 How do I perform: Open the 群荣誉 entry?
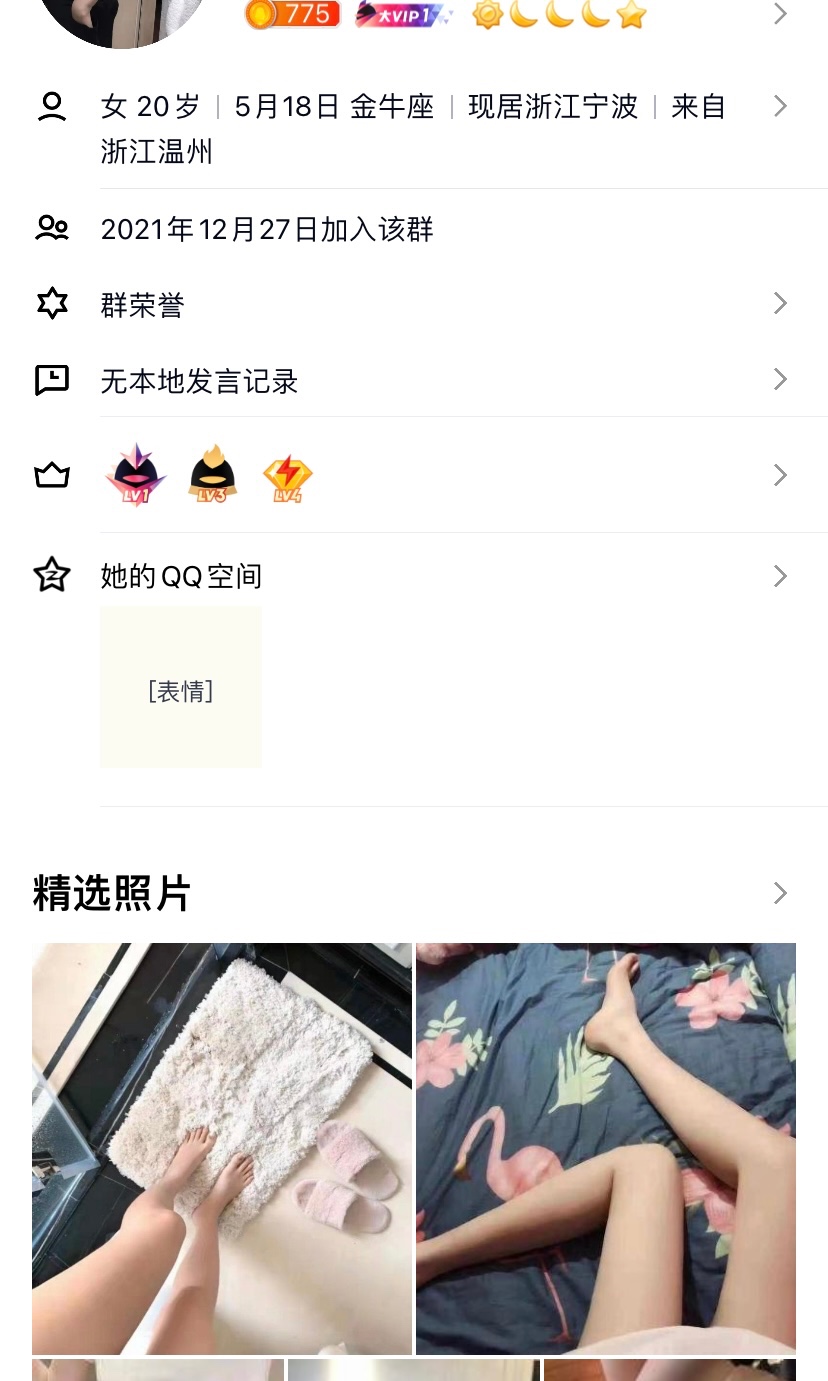141,303
